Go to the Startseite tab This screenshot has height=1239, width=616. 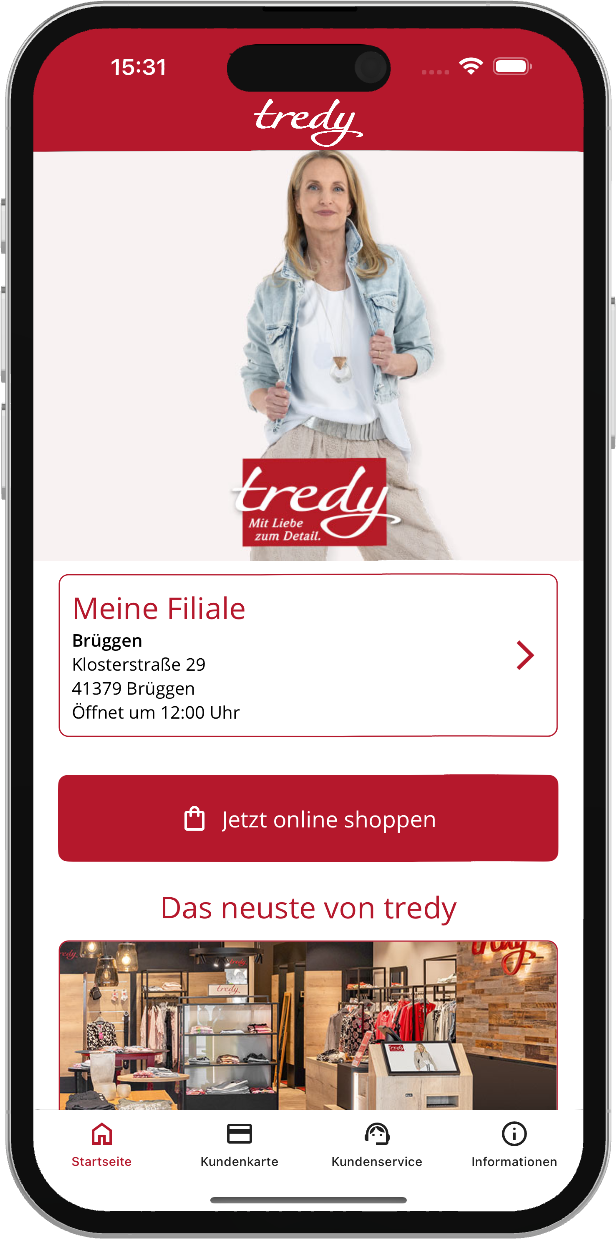(101, 1145)
